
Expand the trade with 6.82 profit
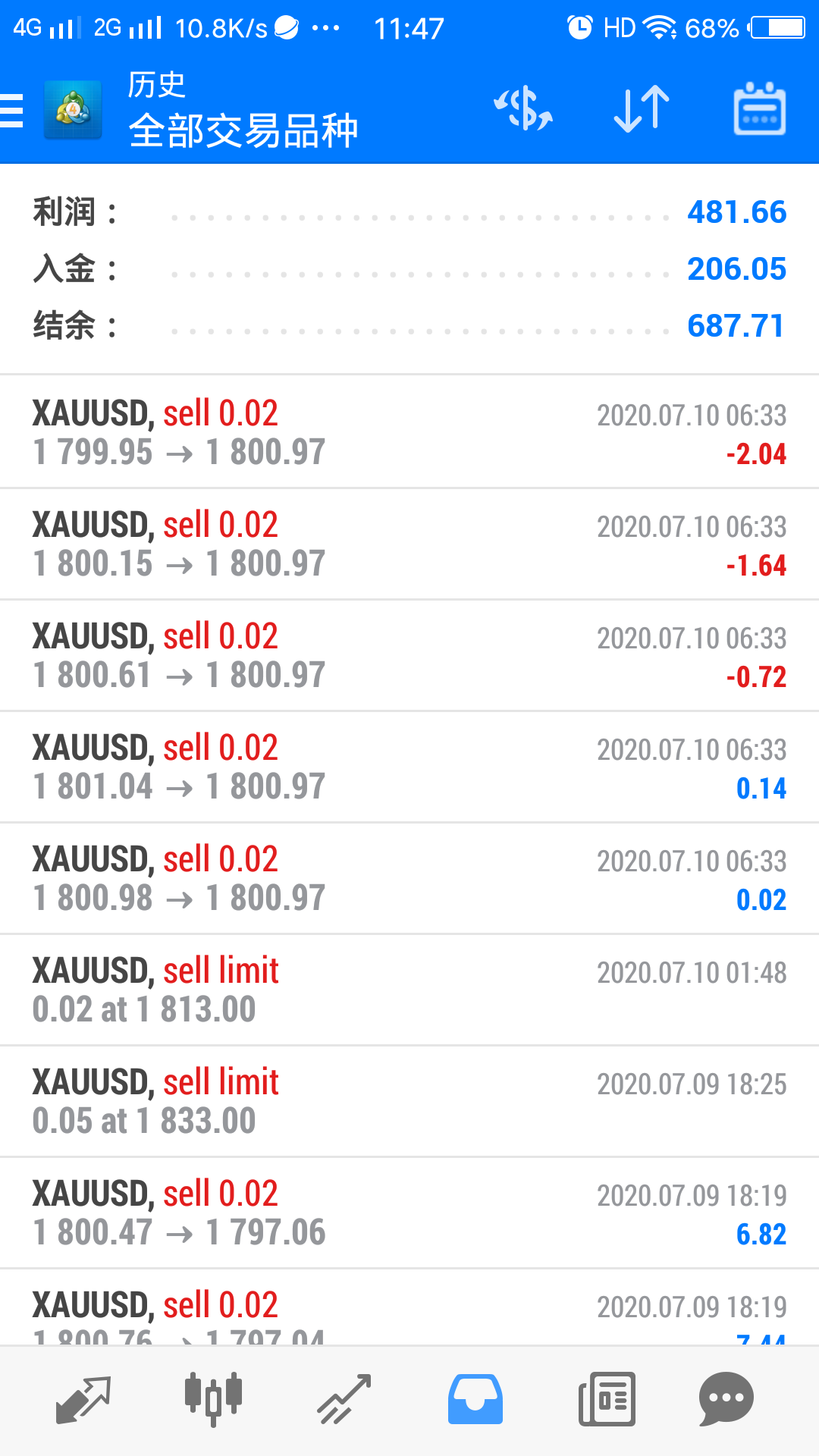(409, 1213)
